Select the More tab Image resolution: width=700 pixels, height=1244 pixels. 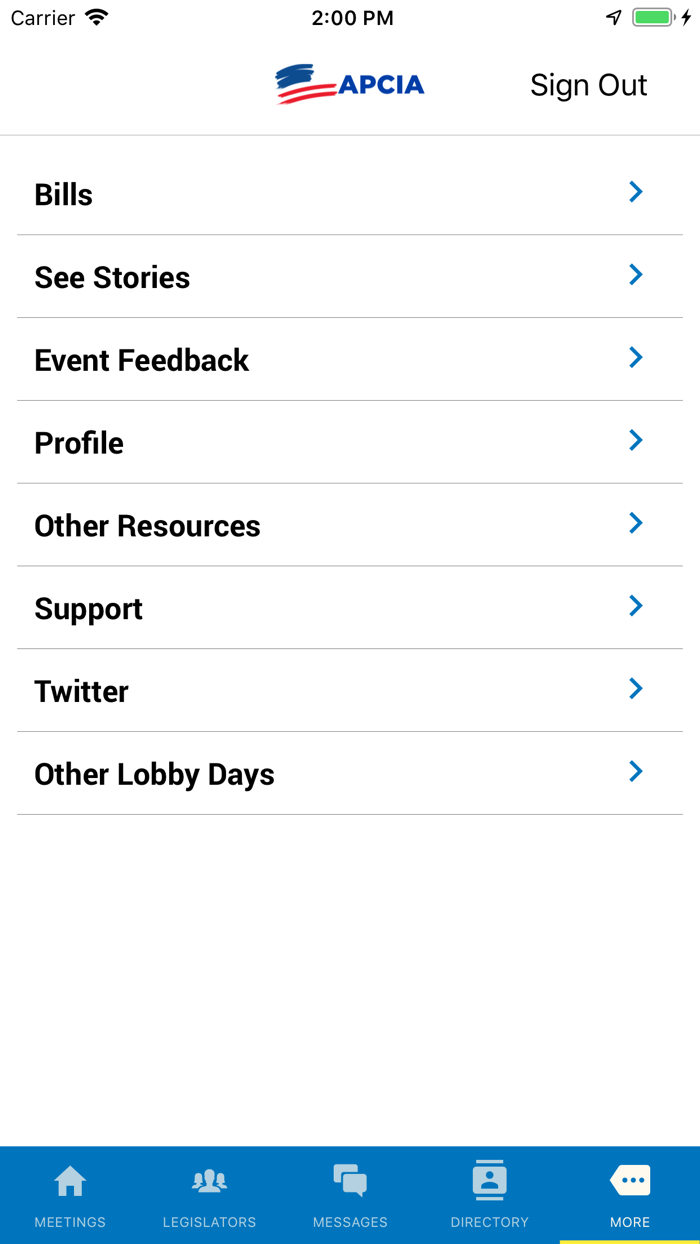pos(630,1194)
